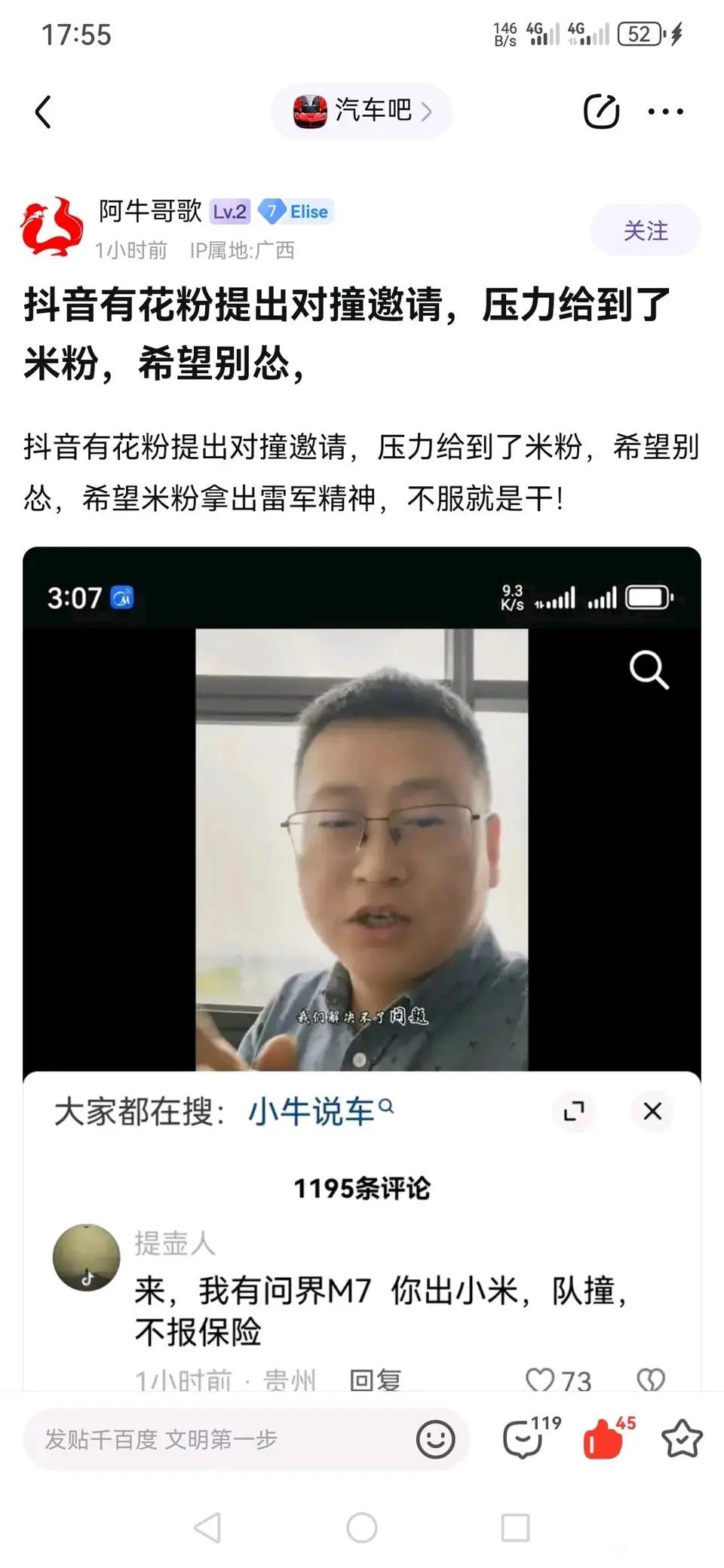
Task: Tap the system recent apps button
Action: (515, 1528)
